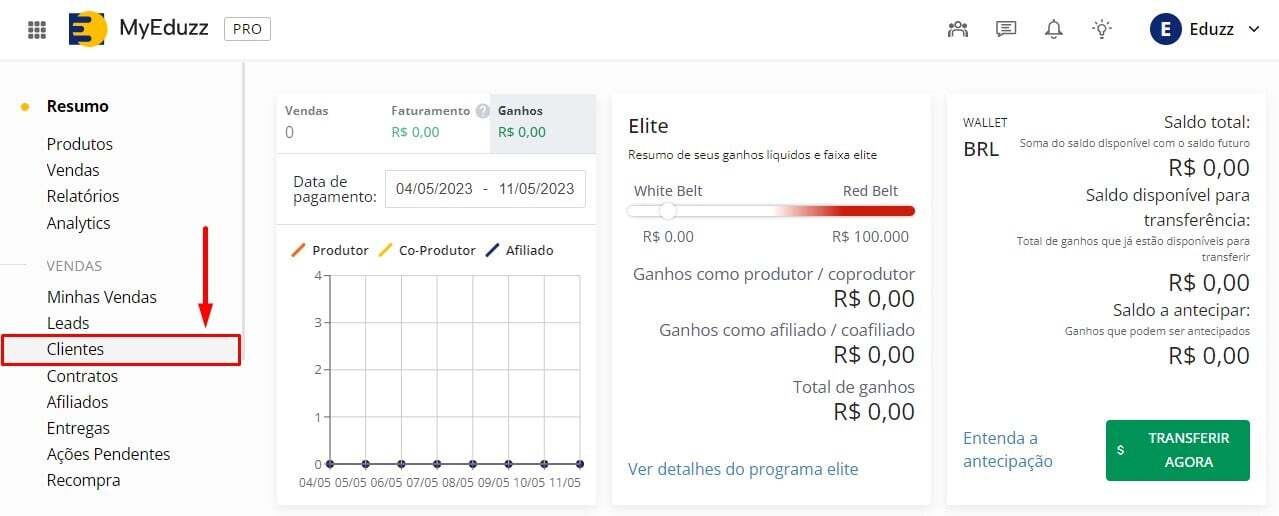This screenshot has height=516, width=1279.
Task: Open Analytics section
Action: 78,223
